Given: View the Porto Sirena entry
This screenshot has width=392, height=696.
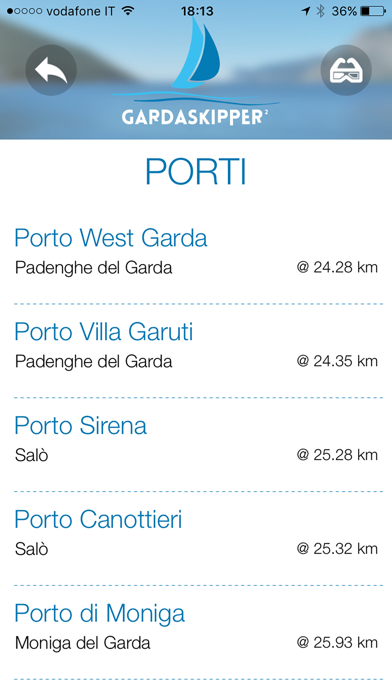Looking at the screenshot, I should [x=196, y=445].
